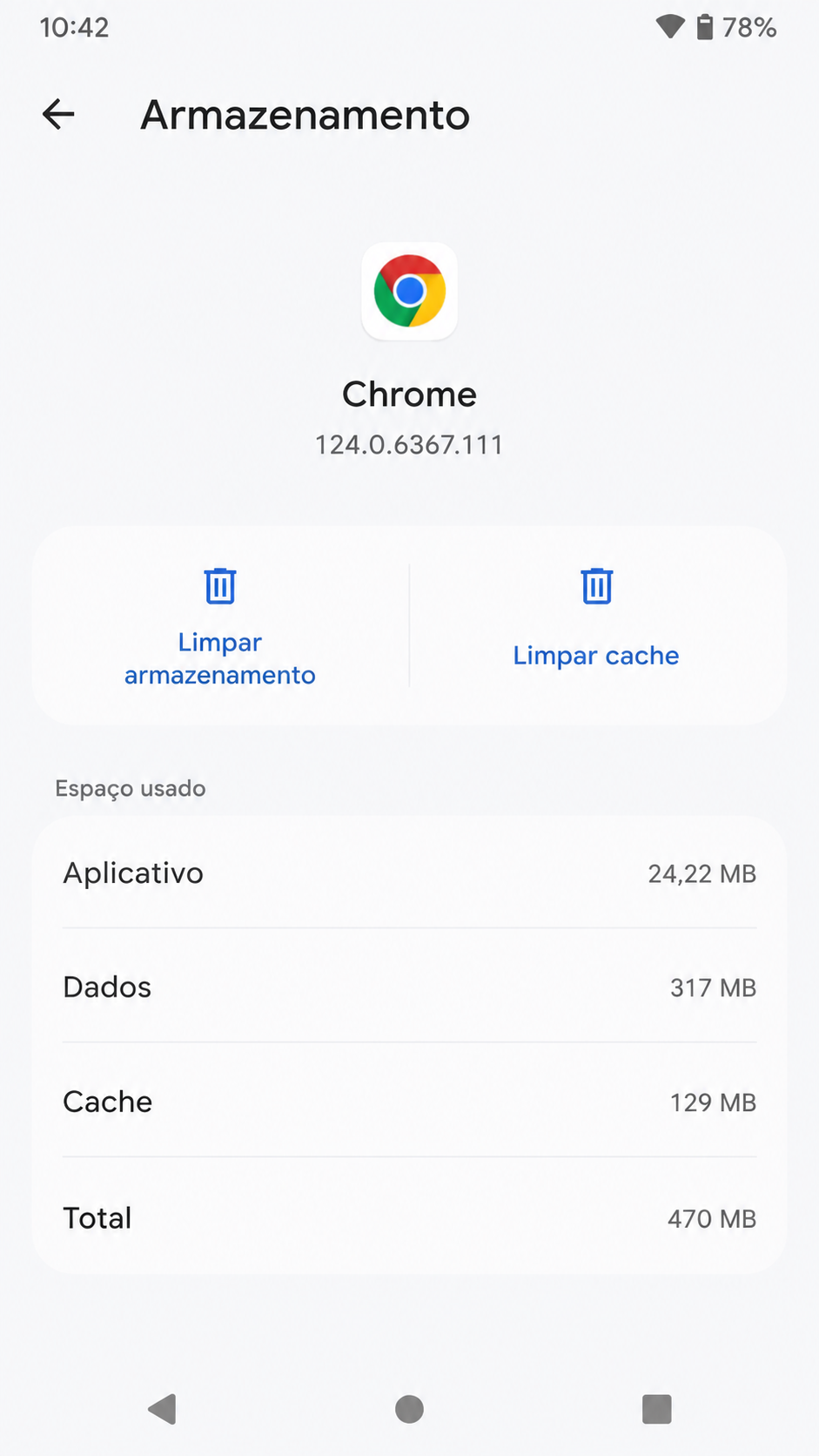Tap the system back navigation button
Viewport: 819px width, 1456px height.
point(163,1408)
